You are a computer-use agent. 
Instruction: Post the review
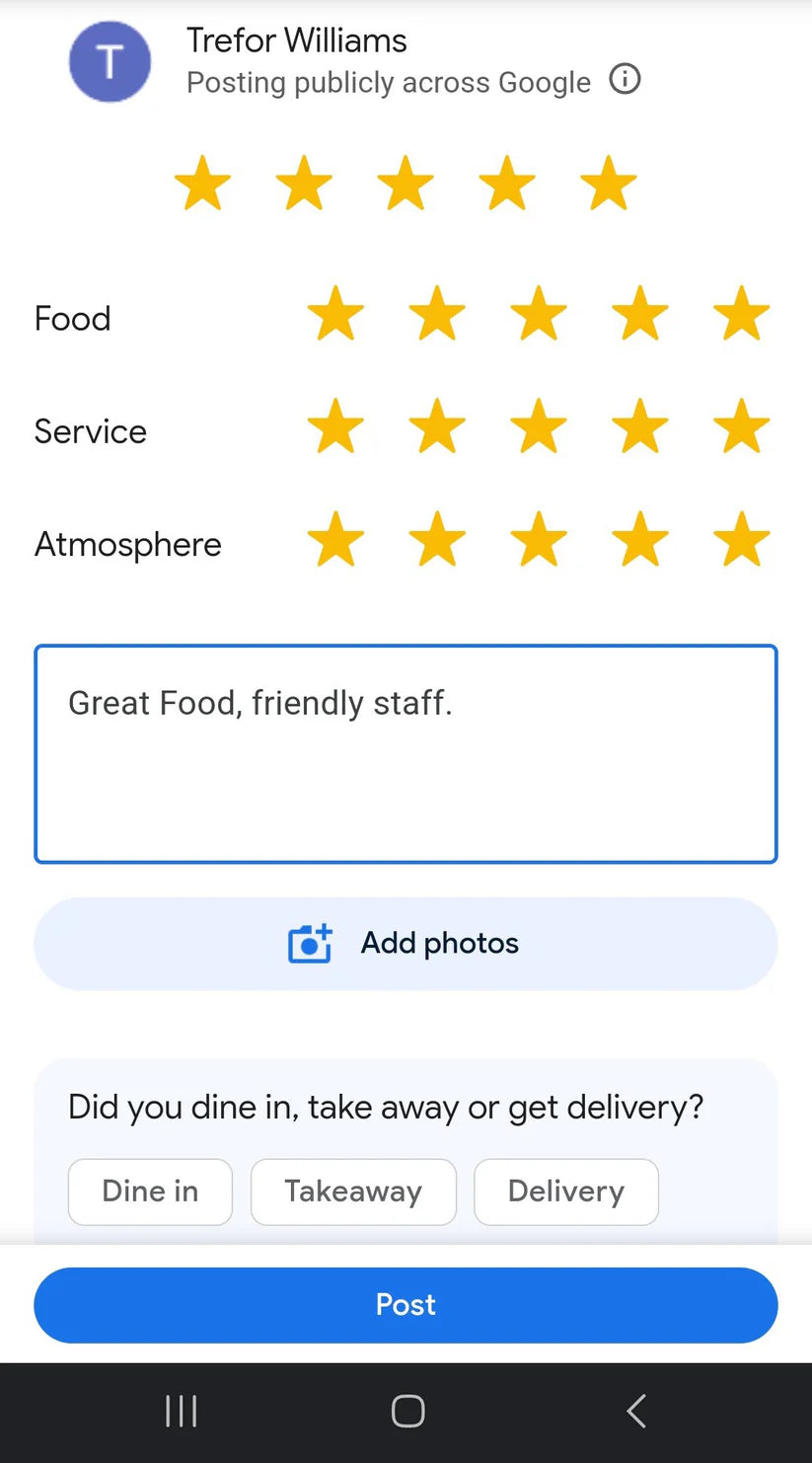[406, 1305]
